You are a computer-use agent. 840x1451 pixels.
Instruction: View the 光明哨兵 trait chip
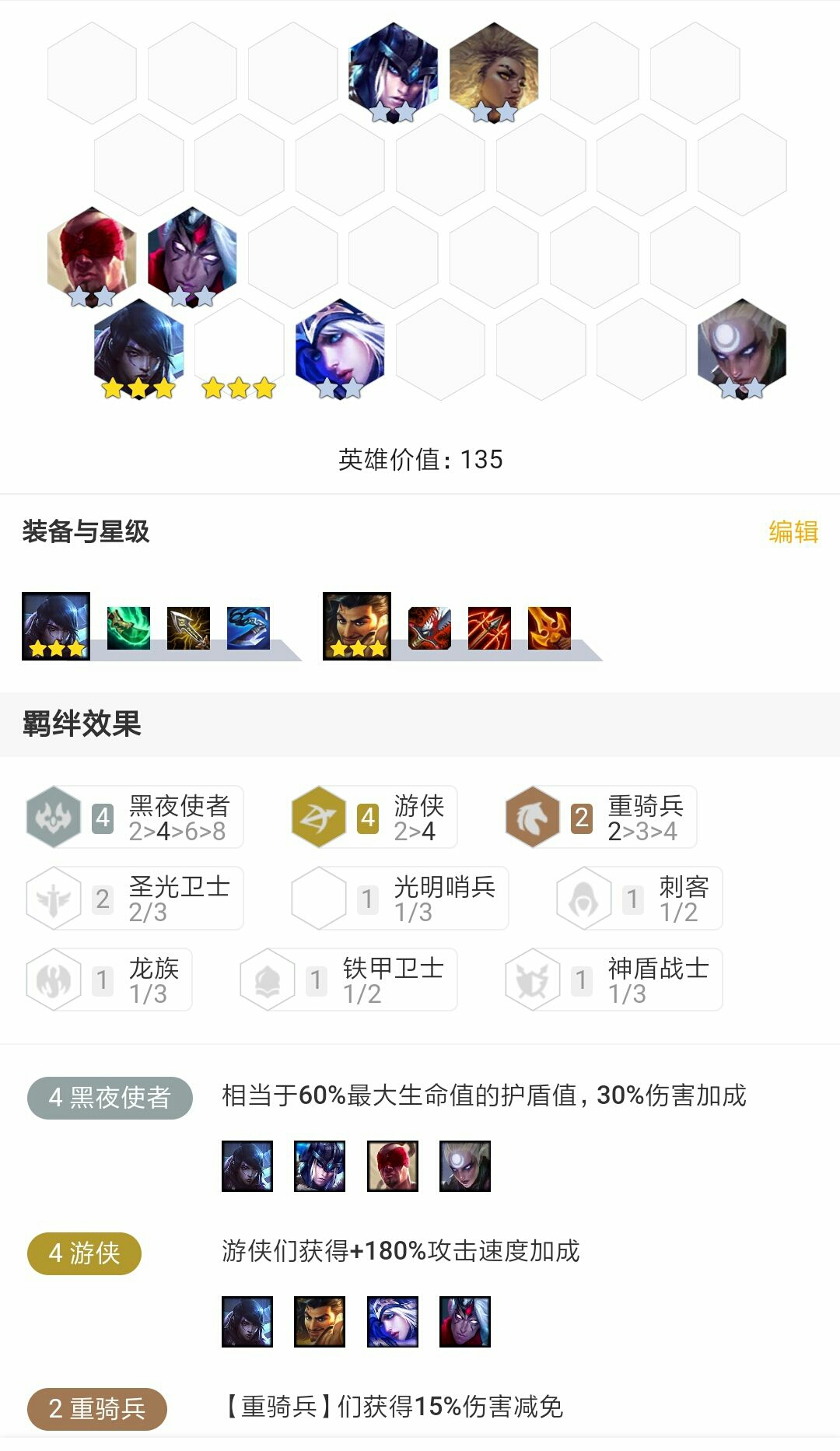(400, 898)
